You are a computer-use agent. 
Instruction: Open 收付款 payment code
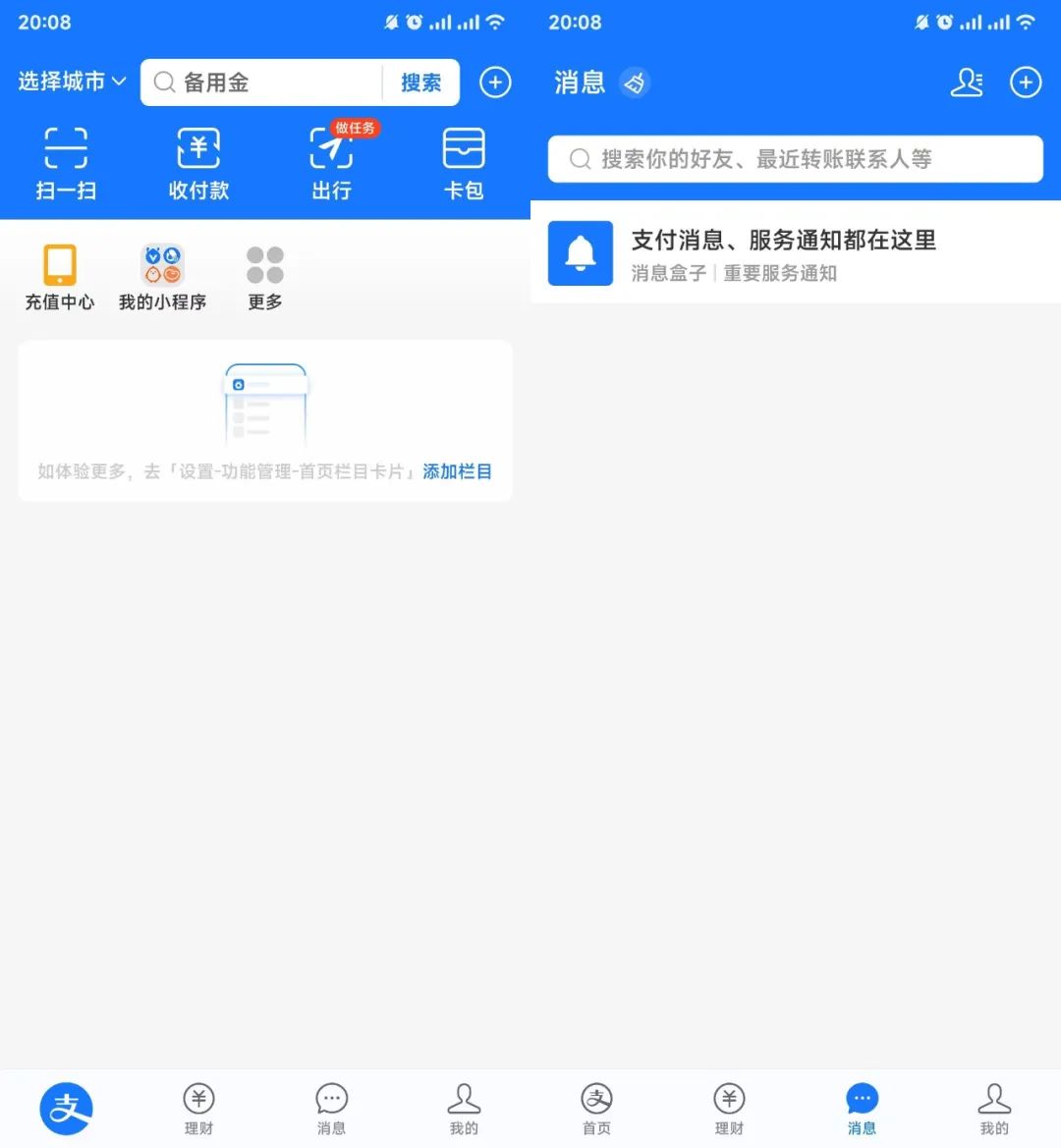pos(197,162)
